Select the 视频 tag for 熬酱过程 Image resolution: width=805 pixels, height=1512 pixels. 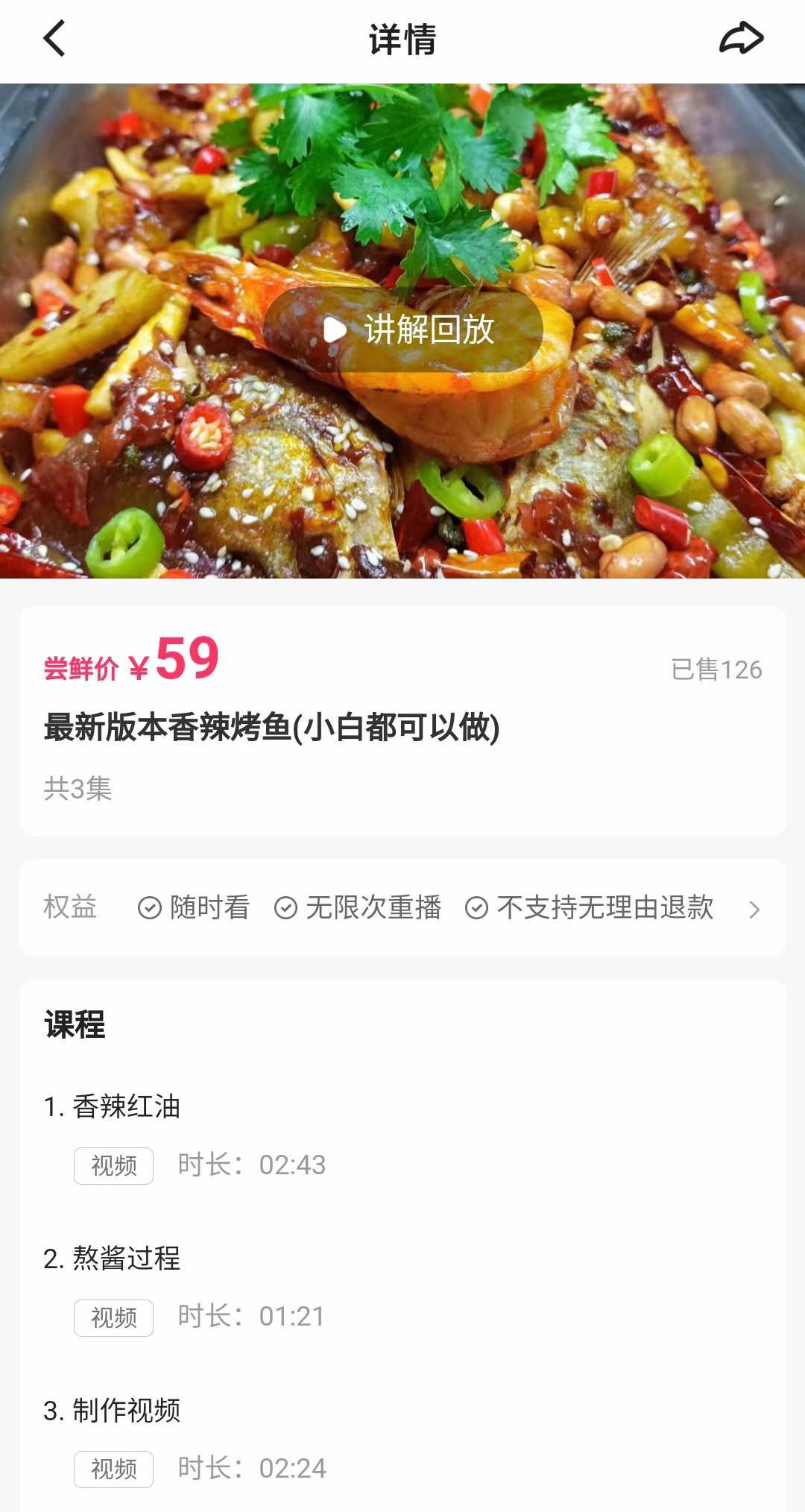click(x=113, y=1317)
